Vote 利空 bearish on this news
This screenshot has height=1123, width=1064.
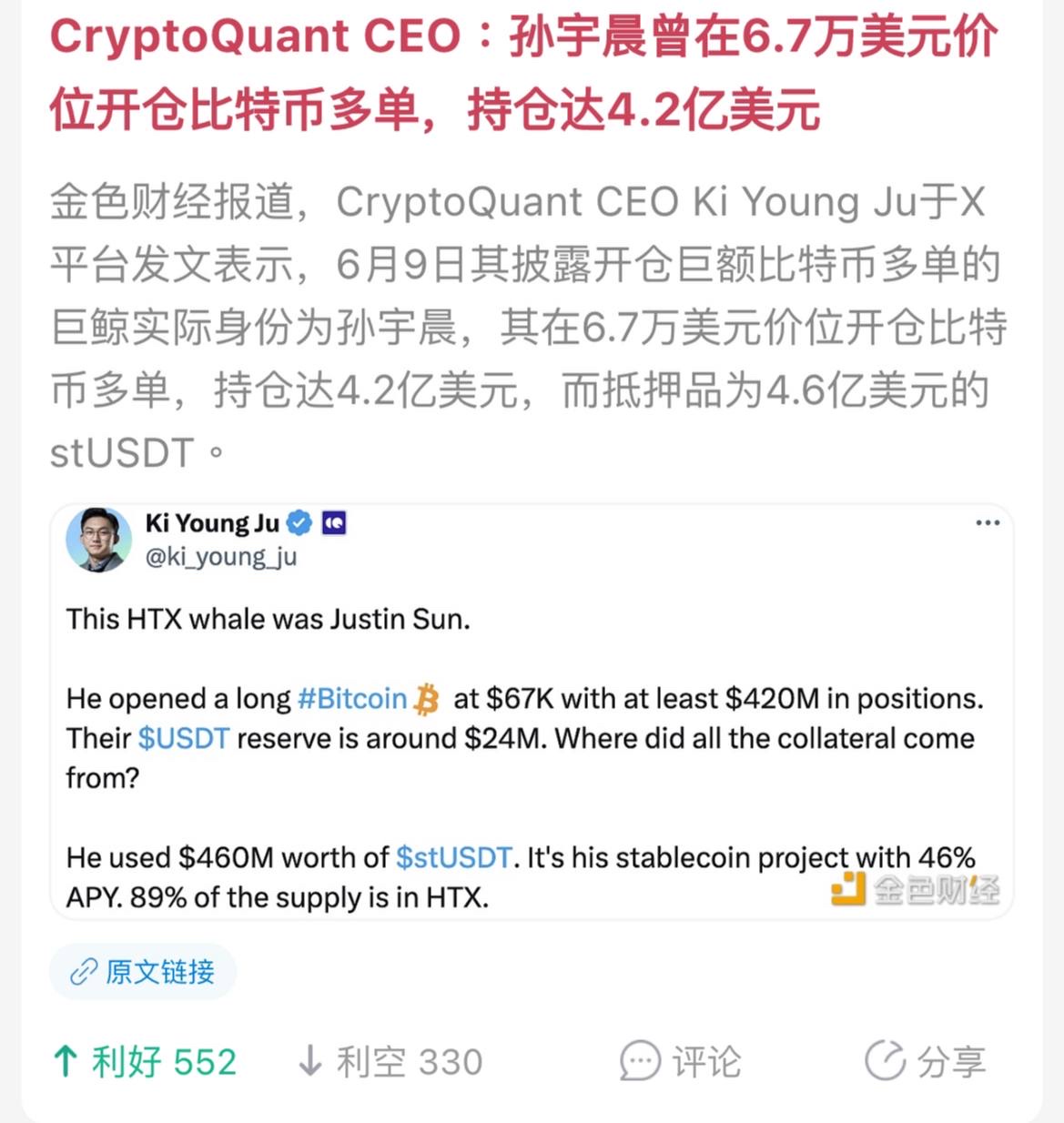[x=390, y=1062]
